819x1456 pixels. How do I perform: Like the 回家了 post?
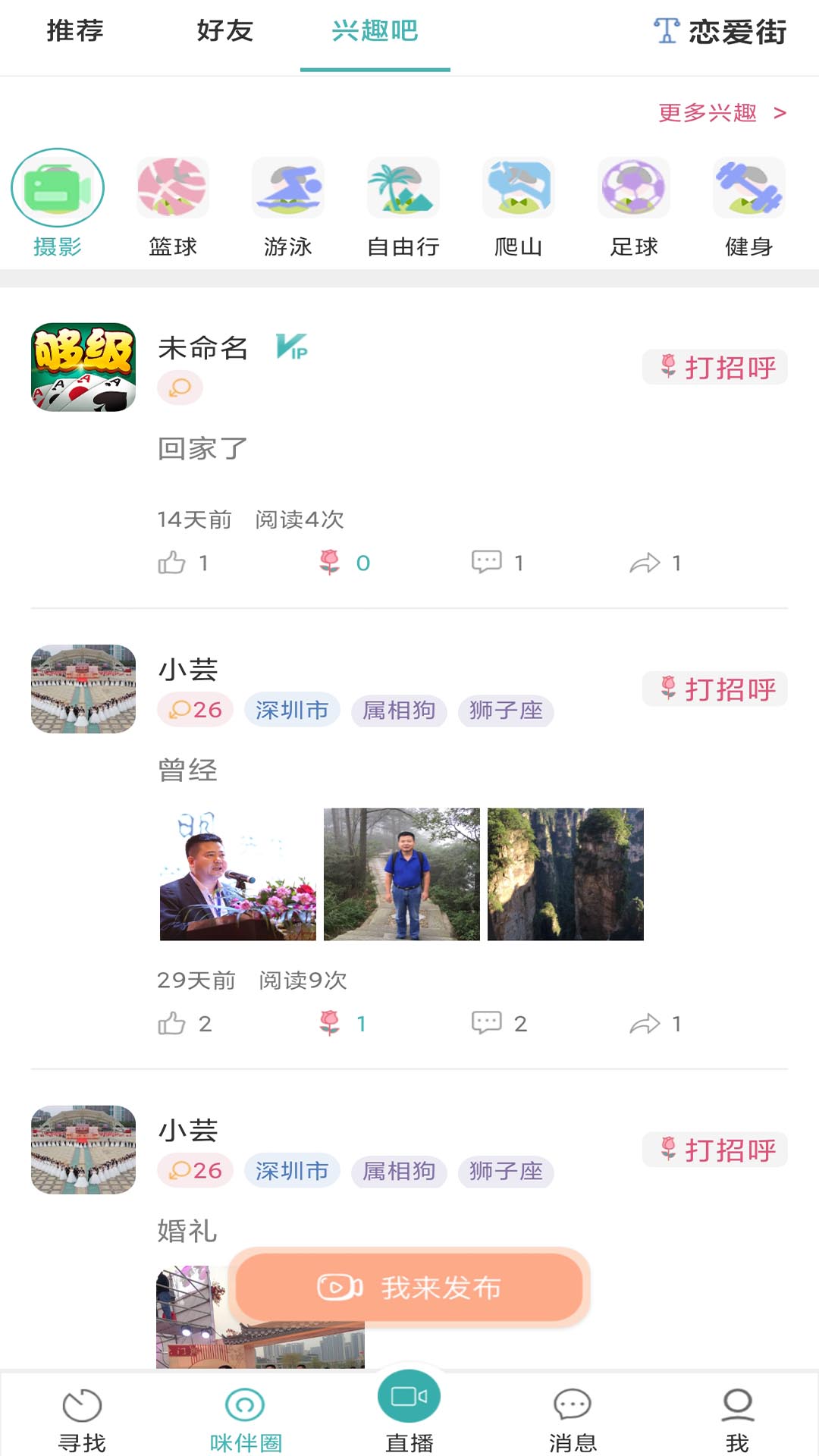[x=173, y=563]
